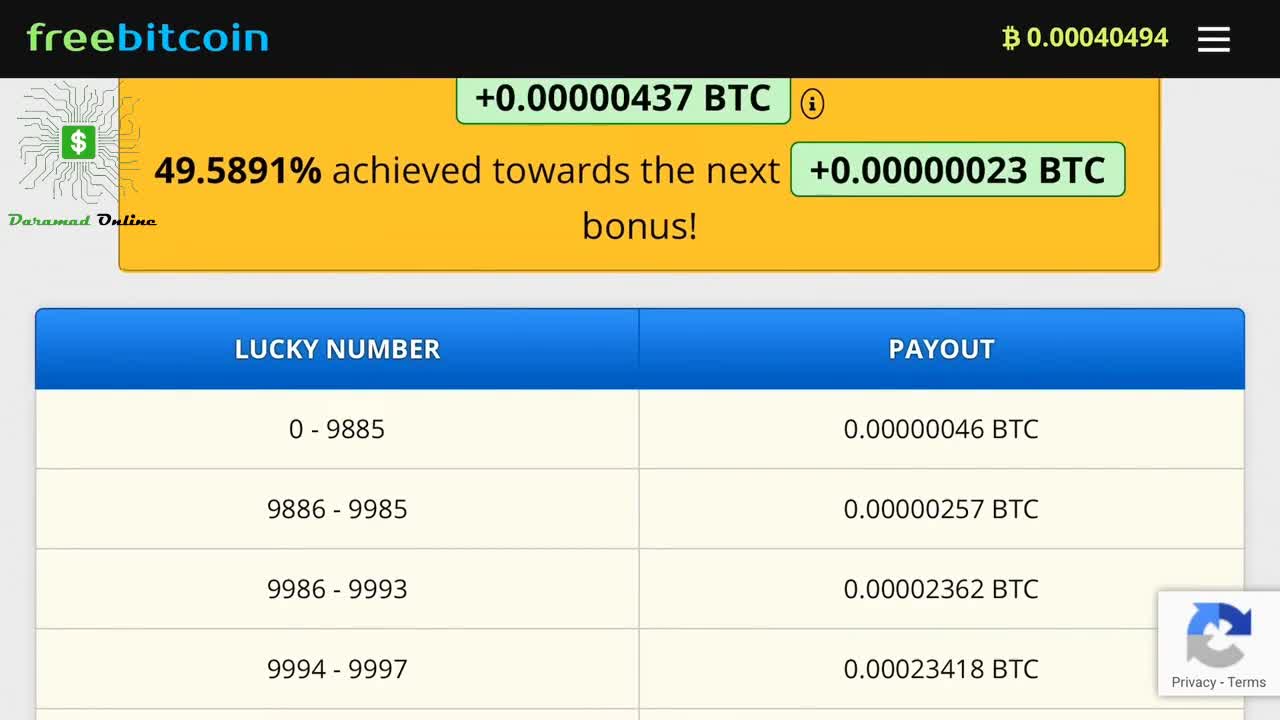Tap the info icon beside the bonus amount

pyautogui.click(x=812, y=103)
